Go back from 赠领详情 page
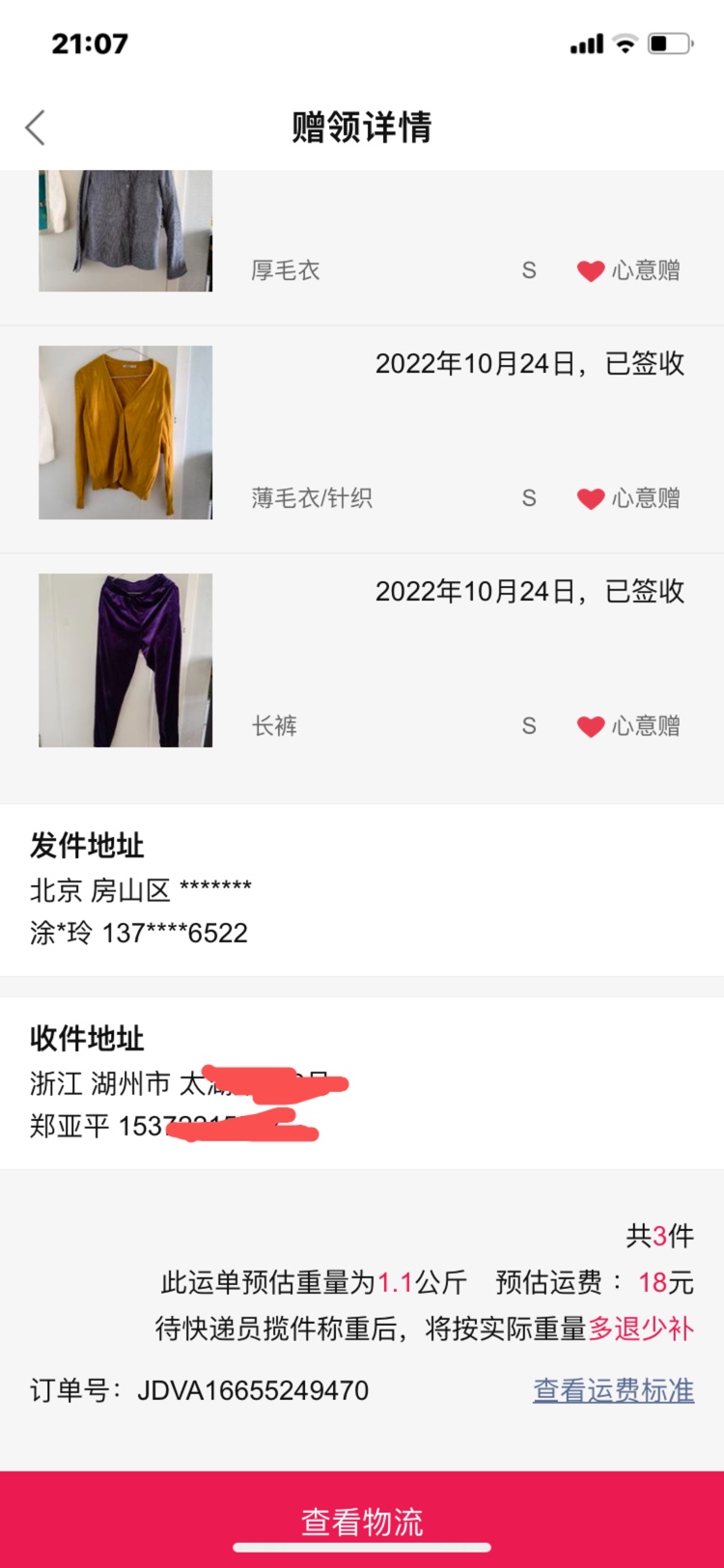This screenshot has width=724, height=1568. click(x=36, y=127)
